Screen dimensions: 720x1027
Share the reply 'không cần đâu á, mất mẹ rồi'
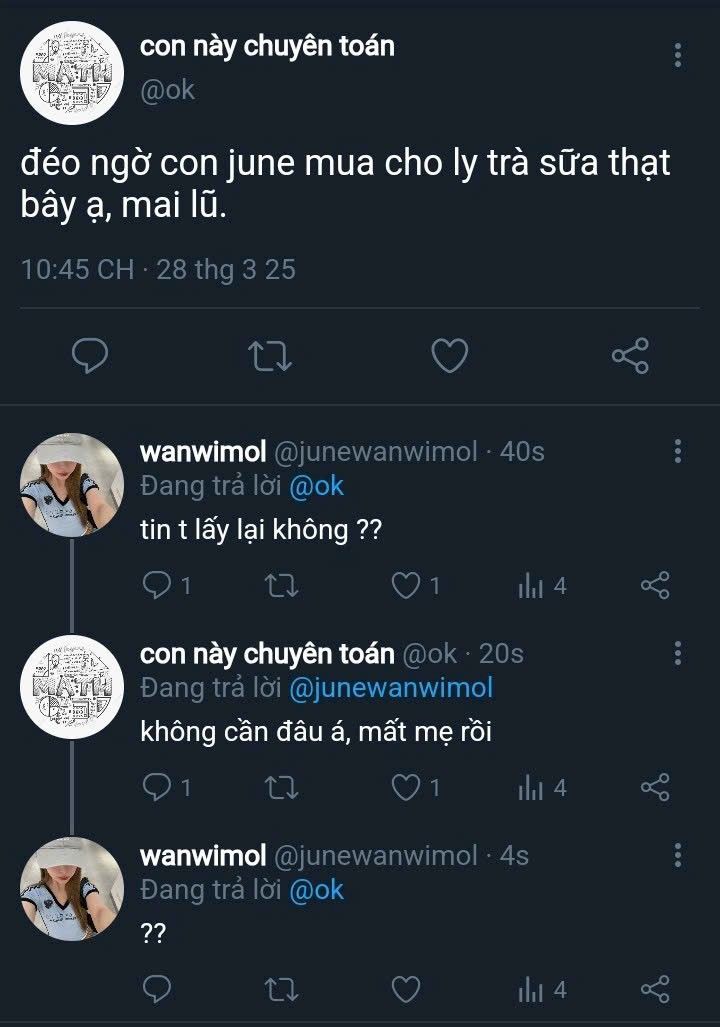654,788
